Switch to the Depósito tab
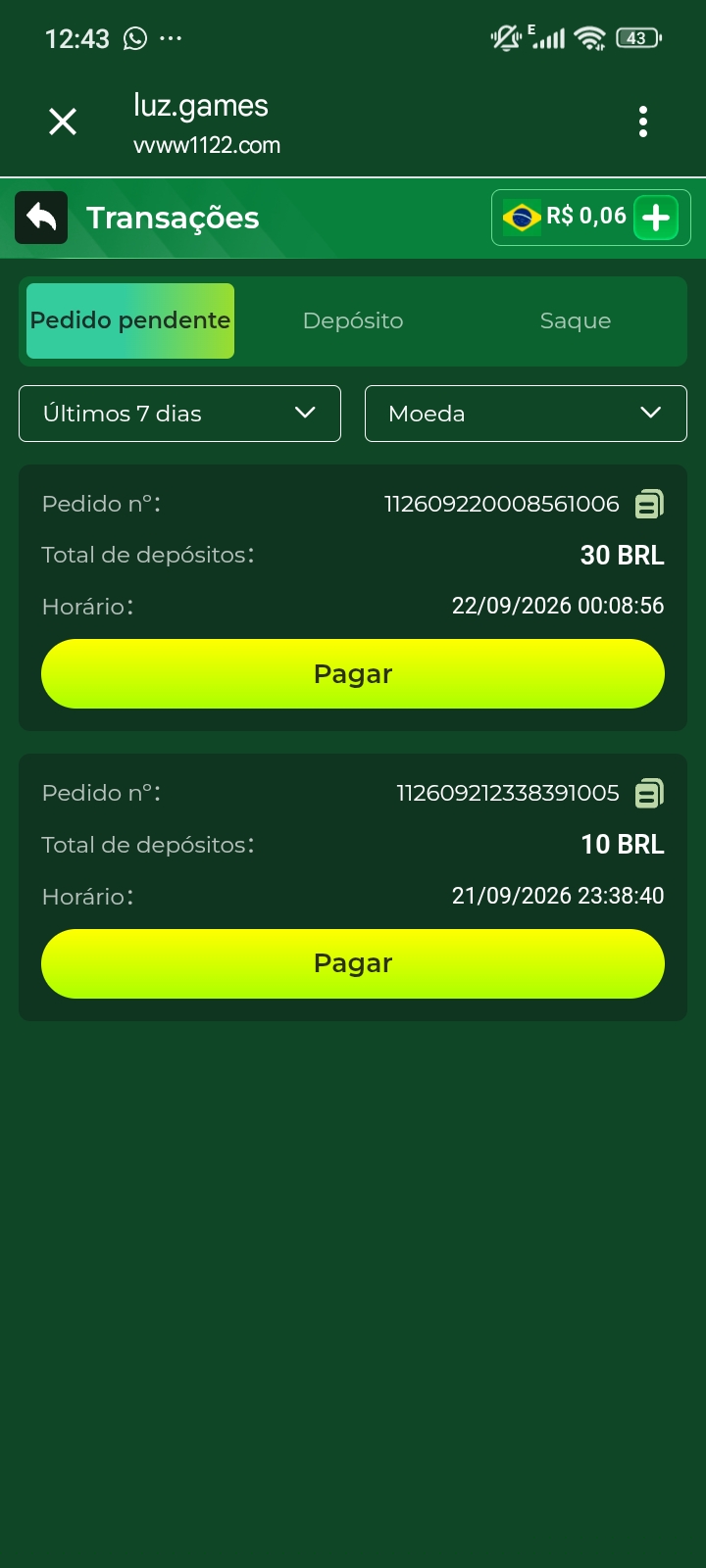The image size is (706, 1568). (x=353, y=320)
